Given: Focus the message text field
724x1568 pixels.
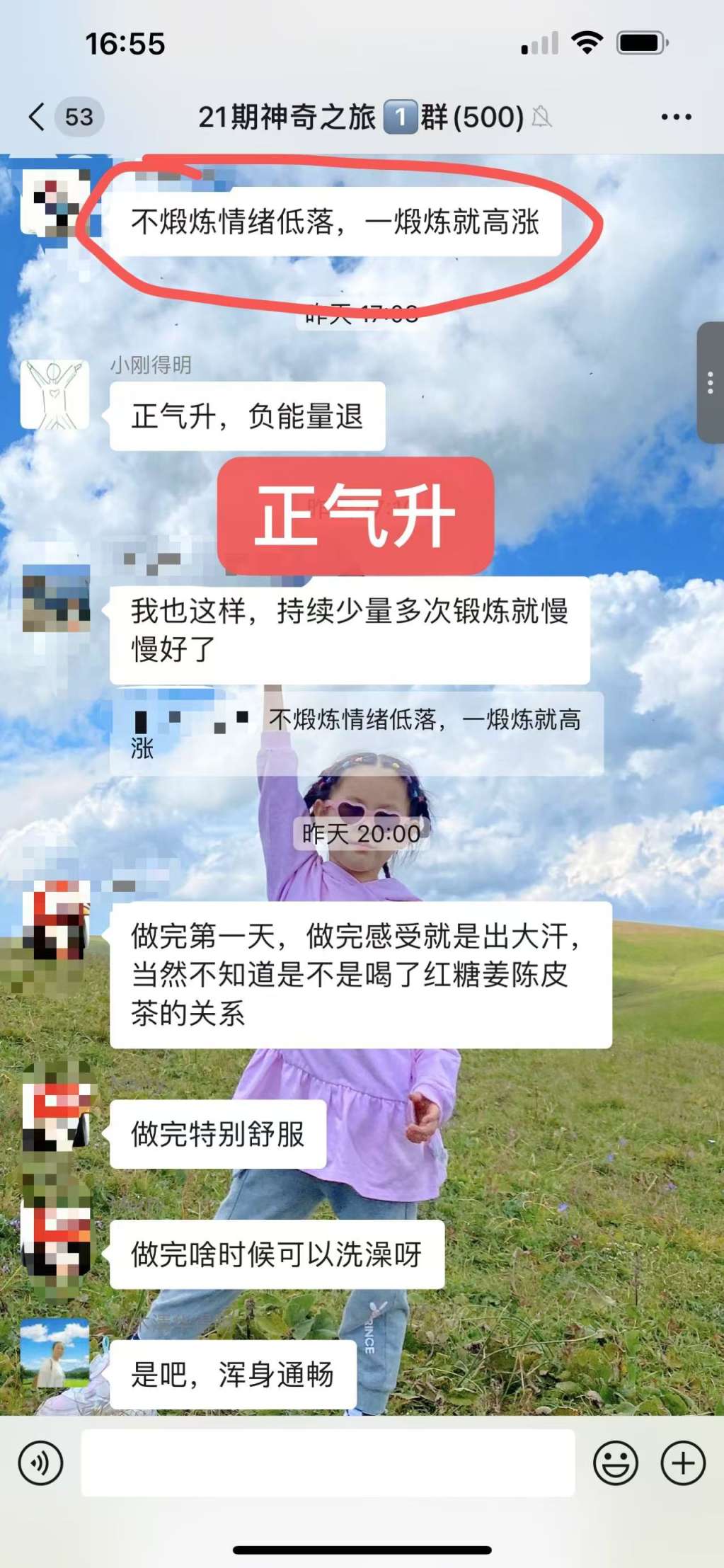Looking at the screenshot, I should (x=328, y=1463).
